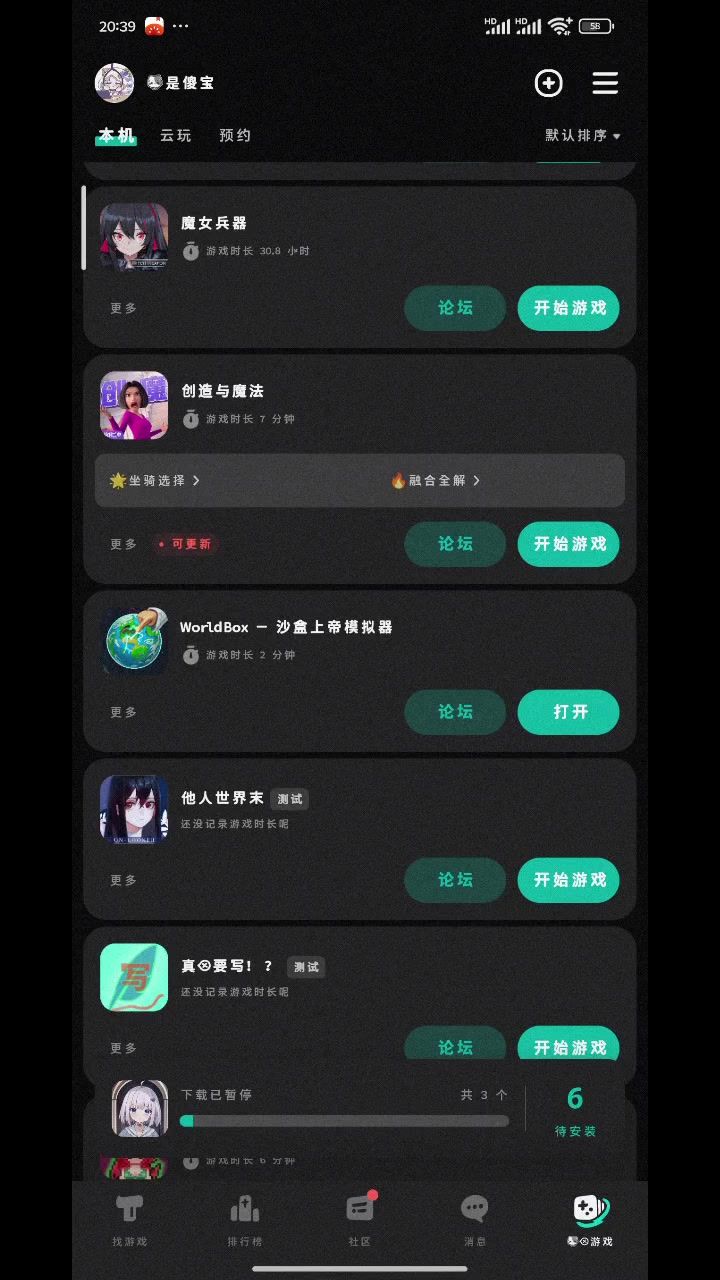Go to the 找游戏 tab
The width and height of the screenshot is (720, 1280).
pos(130,1220)
